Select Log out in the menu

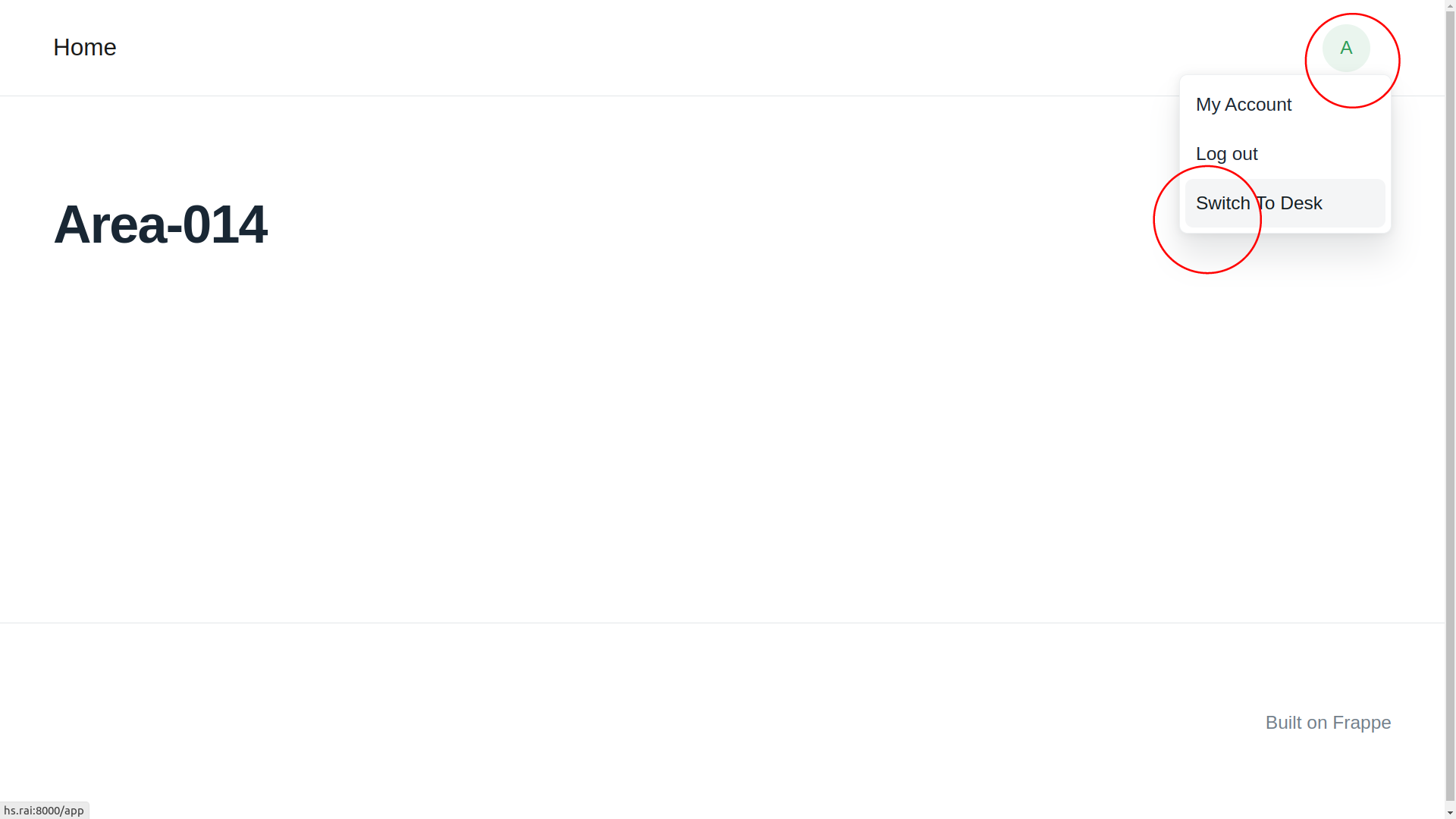click(1226, 154)
